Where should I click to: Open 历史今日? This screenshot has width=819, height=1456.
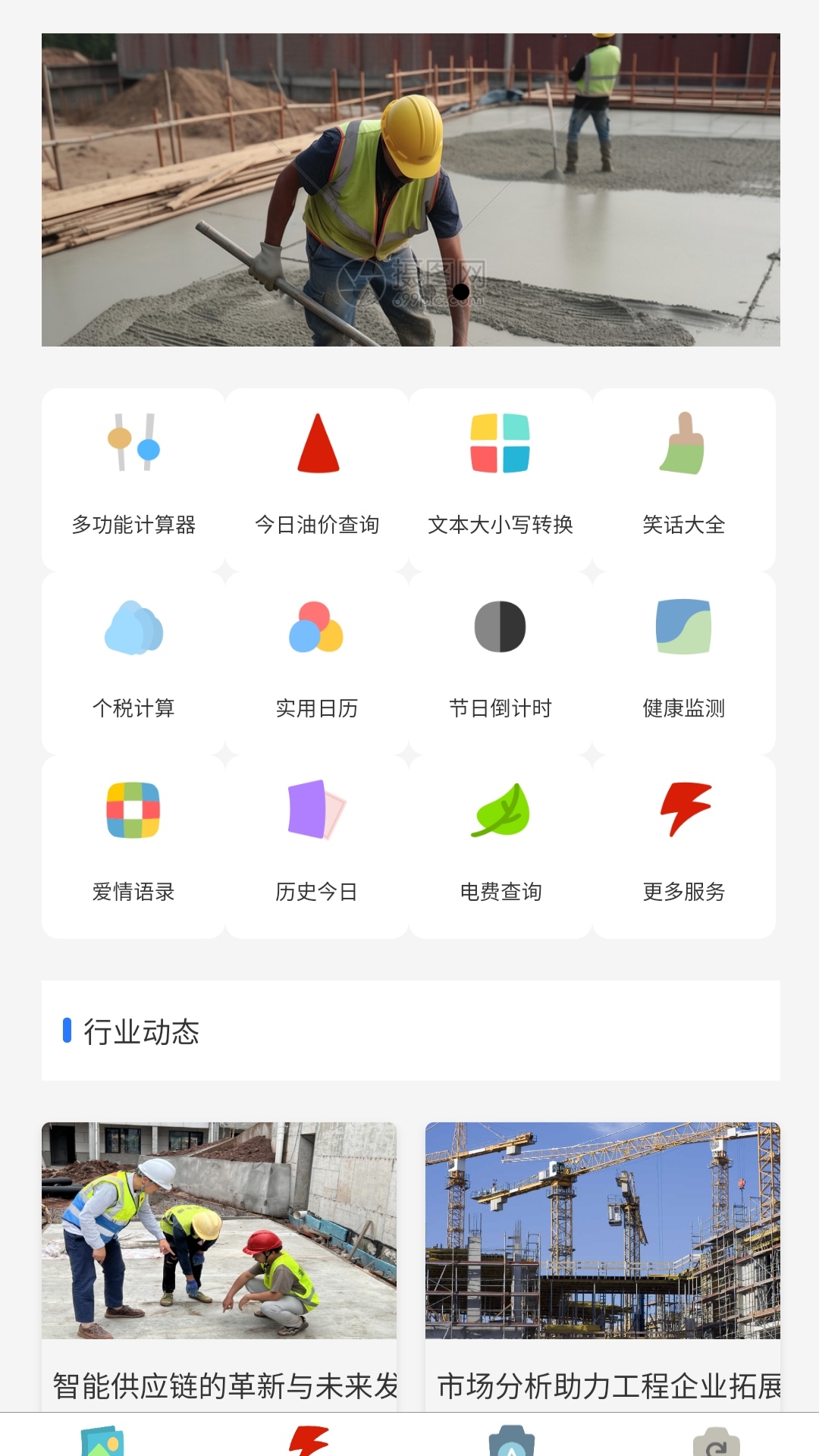pos(317,846)
